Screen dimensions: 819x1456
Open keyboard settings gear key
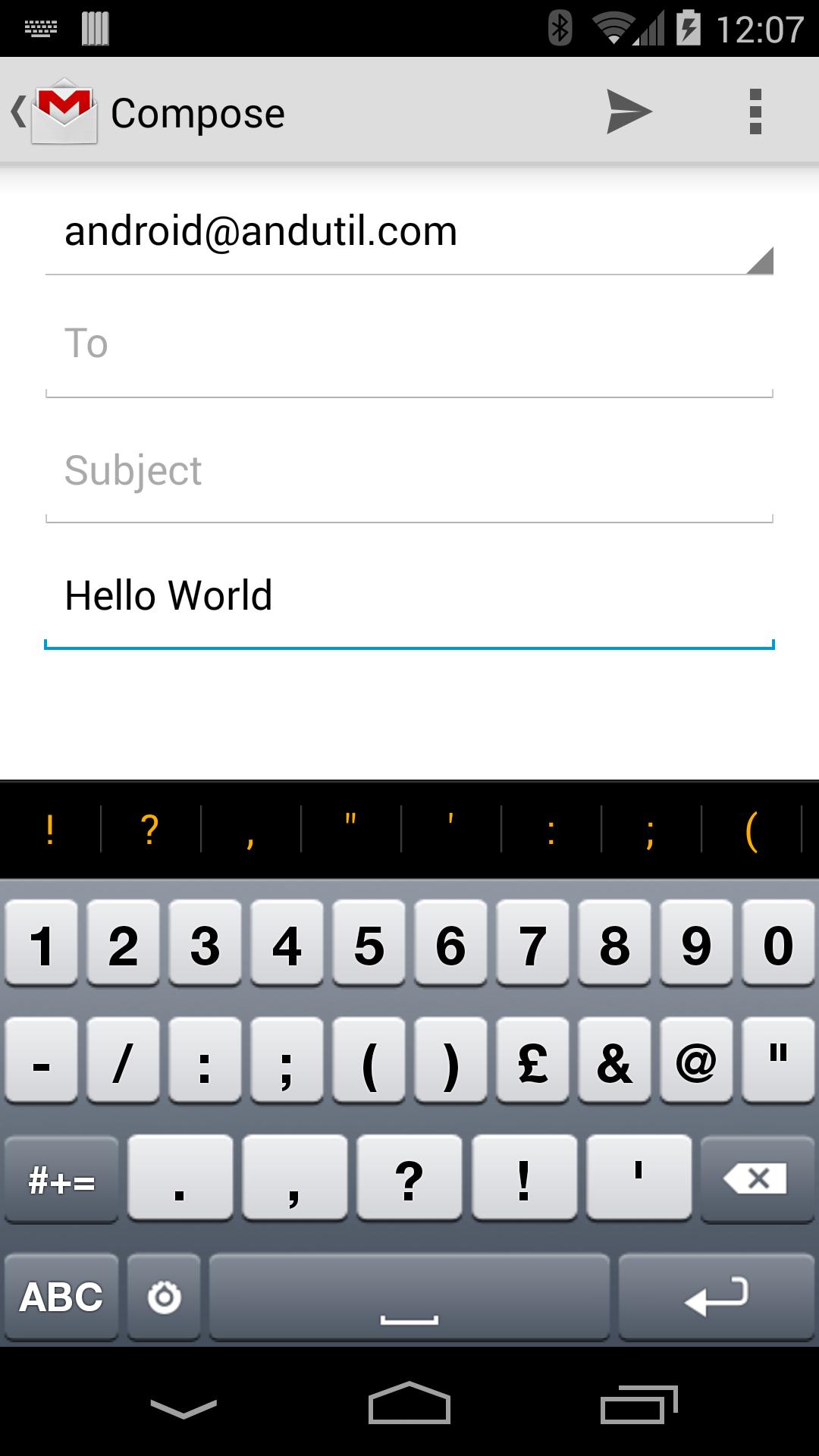(164, 1297)
